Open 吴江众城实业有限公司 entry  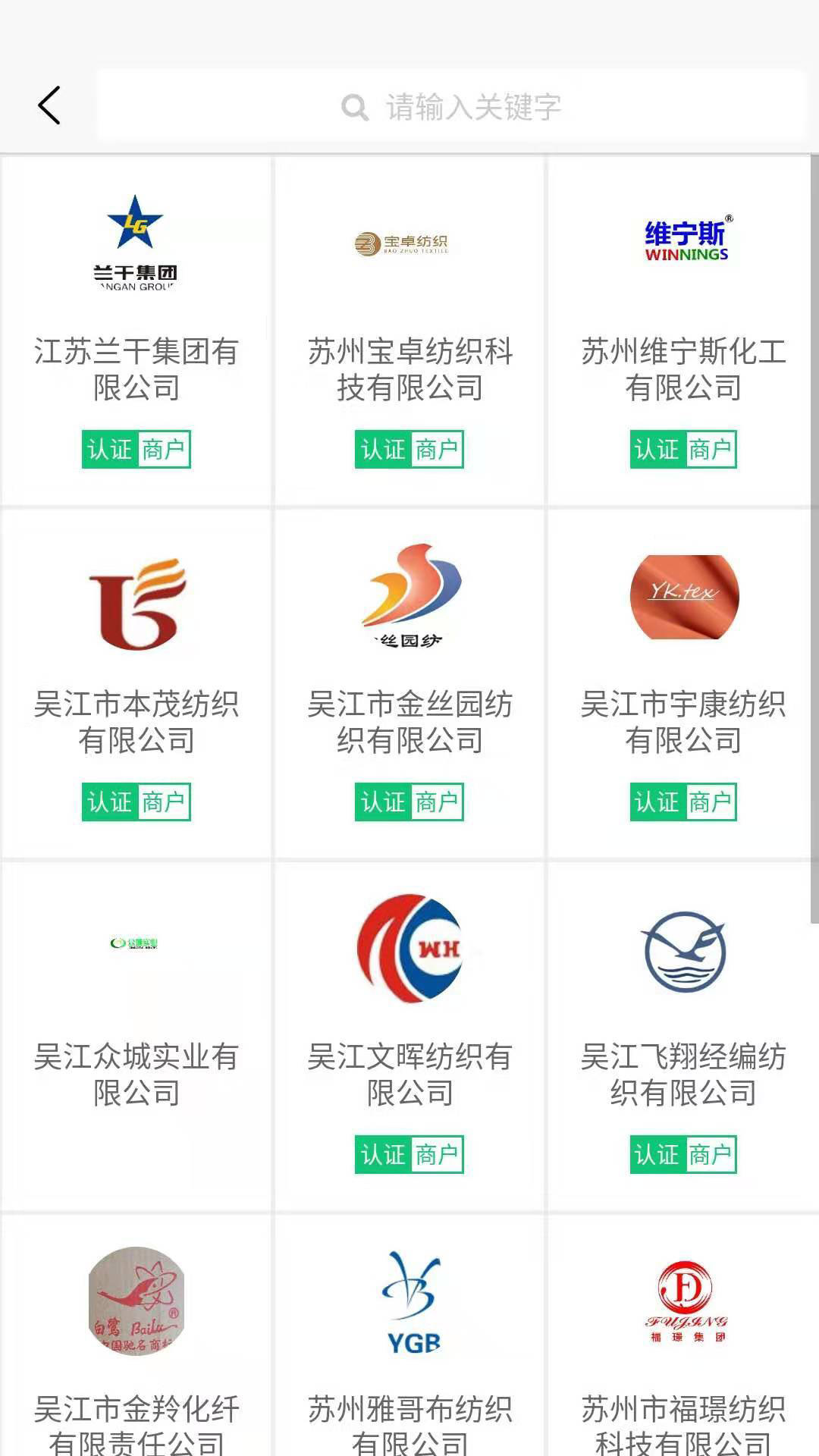[136, 1072]
